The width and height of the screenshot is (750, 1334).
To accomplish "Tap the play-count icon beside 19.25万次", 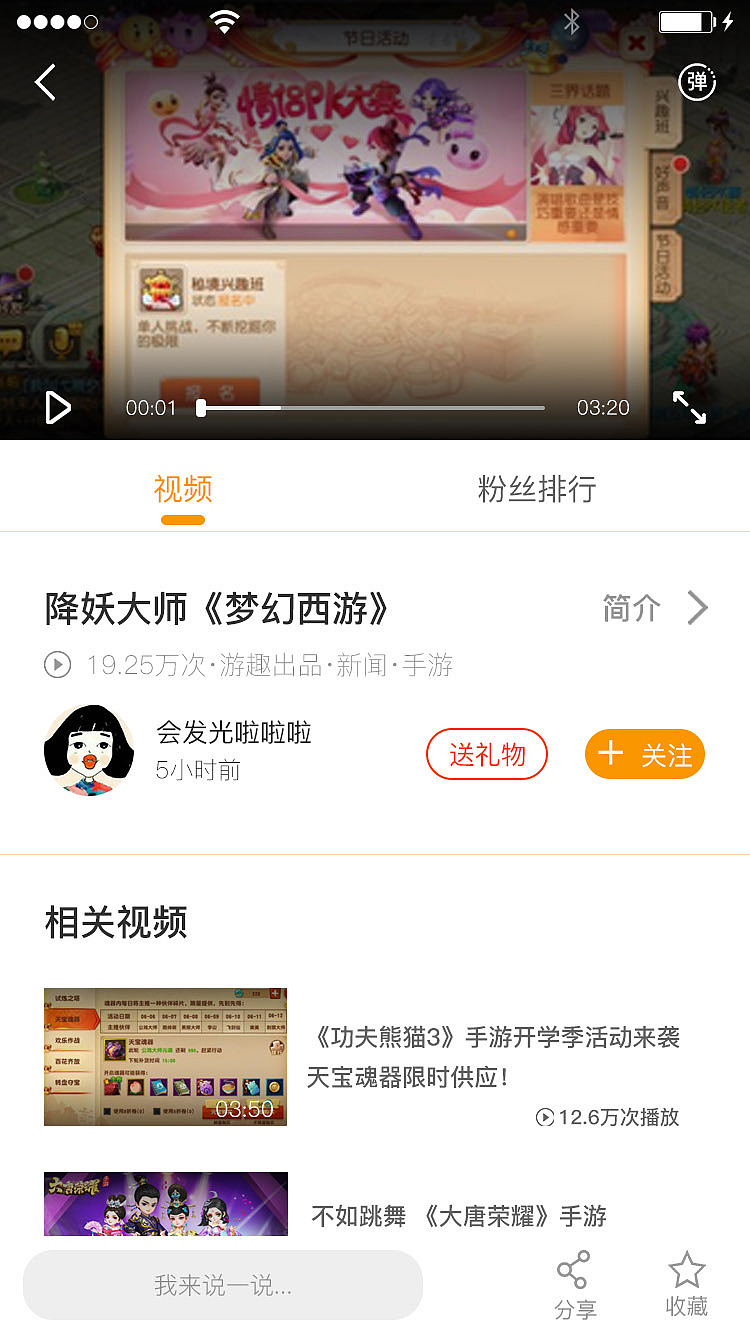I will 57,665.
